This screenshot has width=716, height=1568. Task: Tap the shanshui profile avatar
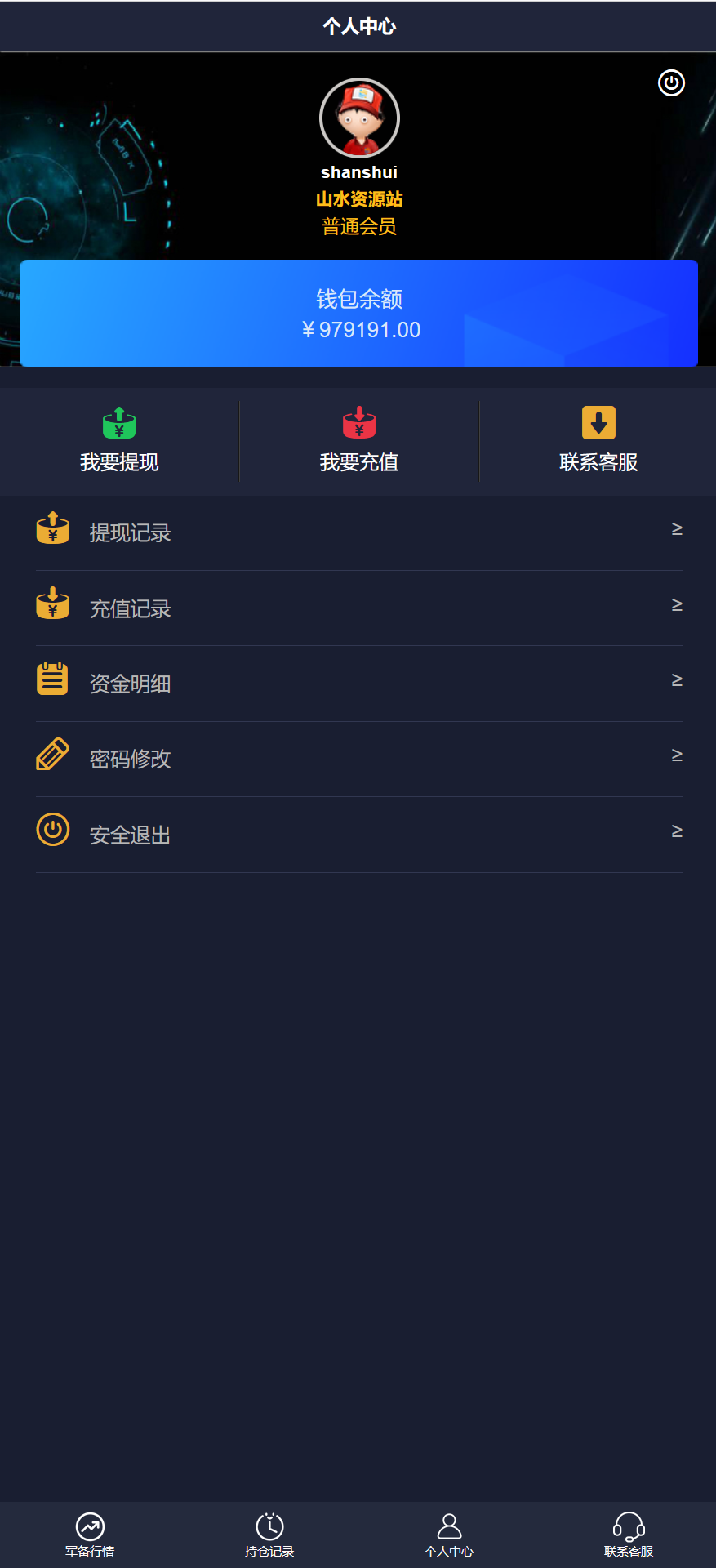[x=359, y=118]
